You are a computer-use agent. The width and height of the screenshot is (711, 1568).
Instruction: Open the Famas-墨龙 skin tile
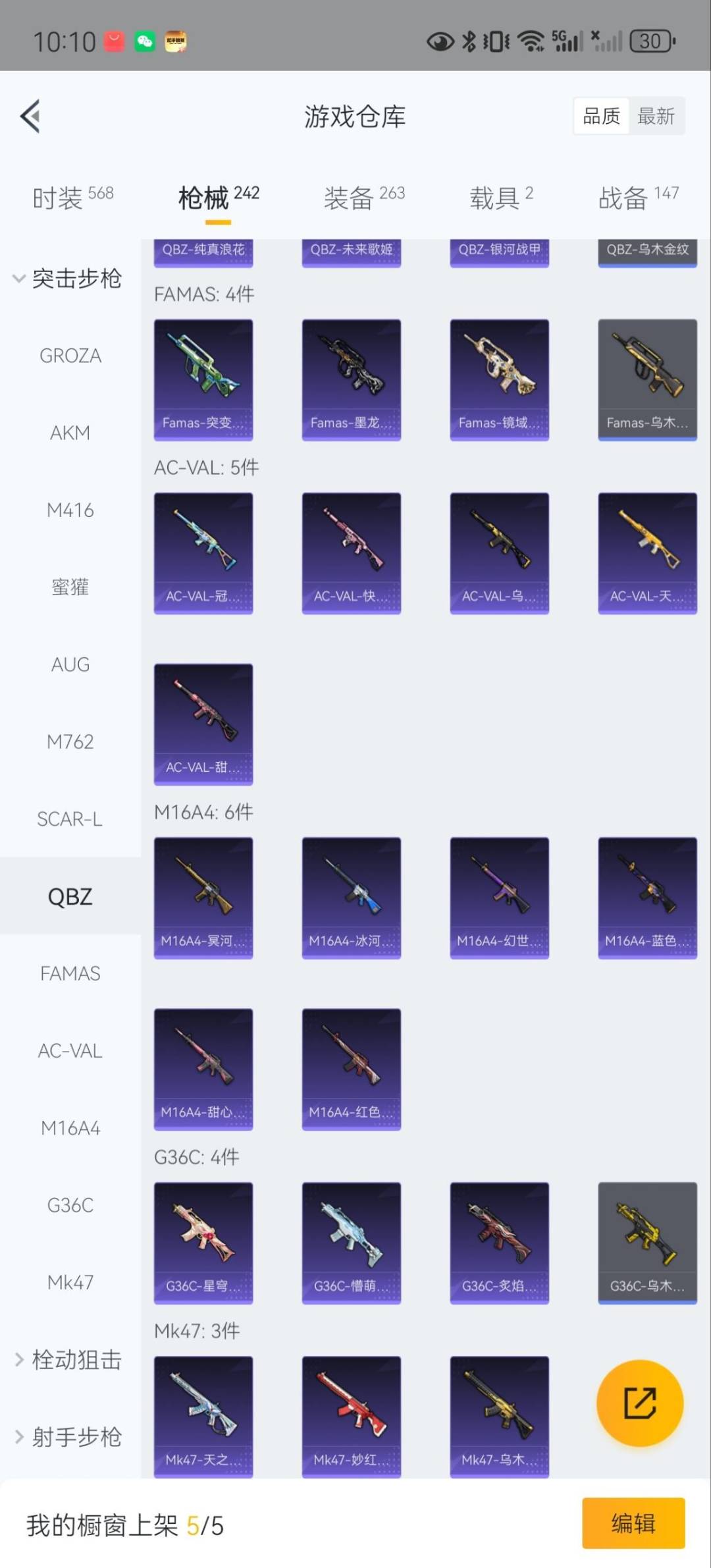click(351, 379)
